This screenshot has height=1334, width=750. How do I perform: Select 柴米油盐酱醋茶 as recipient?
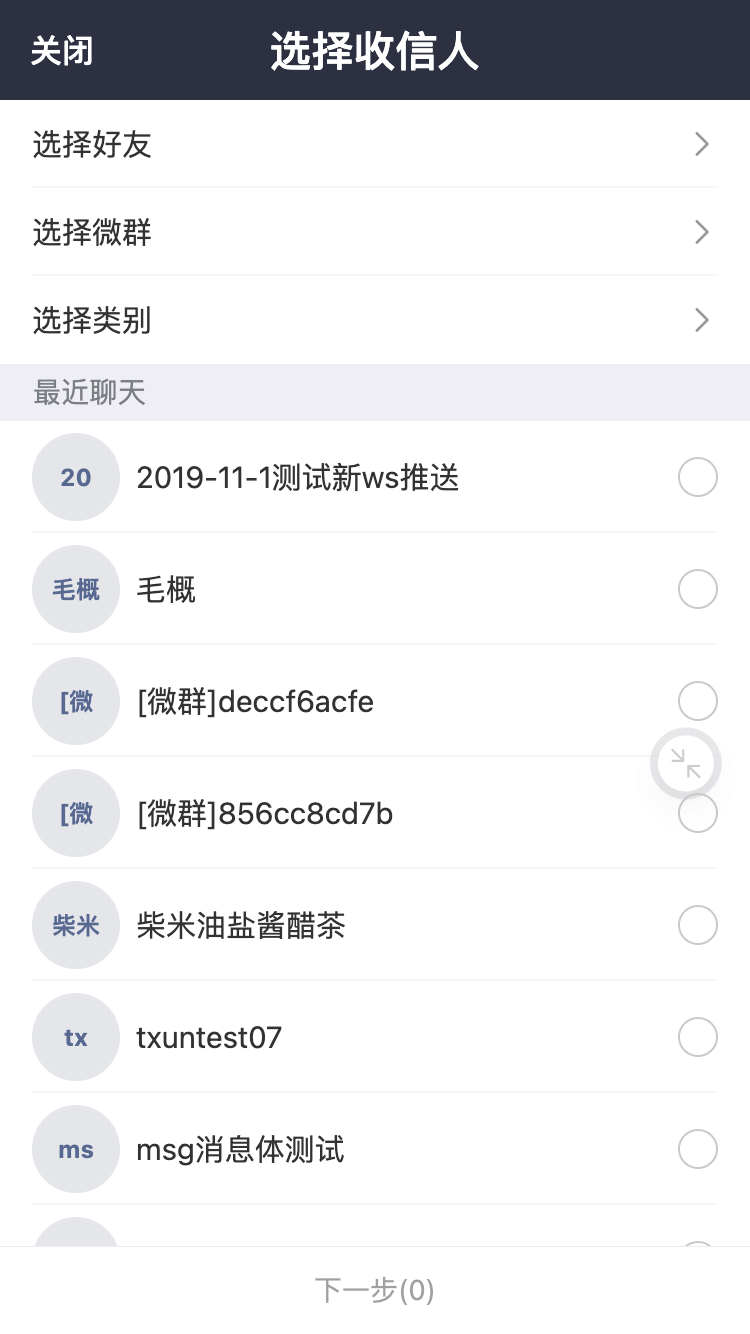click(697, 926)
